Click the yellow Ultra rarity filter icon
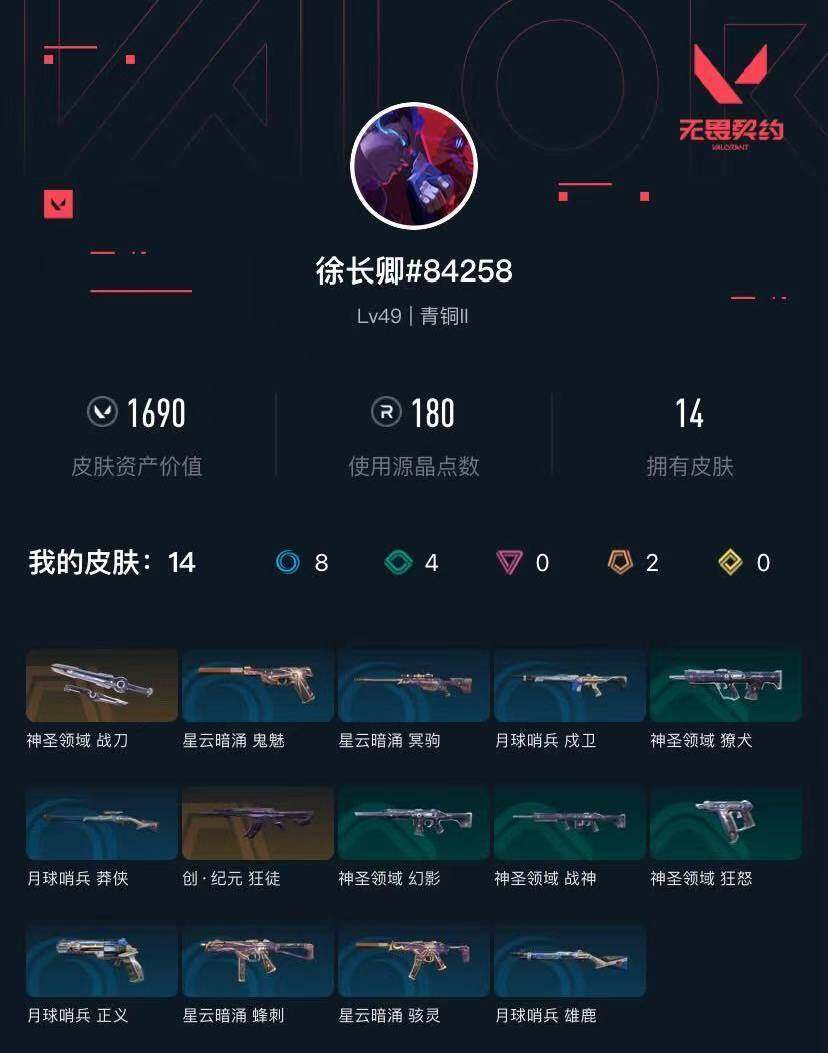The height and width of the screenshot is (1053, 828). pos(731,563)
